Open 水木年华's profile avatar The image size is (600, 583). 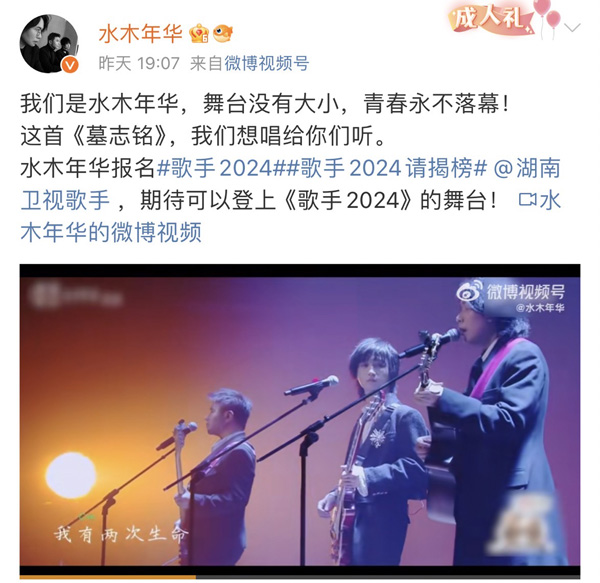[48, 46]
